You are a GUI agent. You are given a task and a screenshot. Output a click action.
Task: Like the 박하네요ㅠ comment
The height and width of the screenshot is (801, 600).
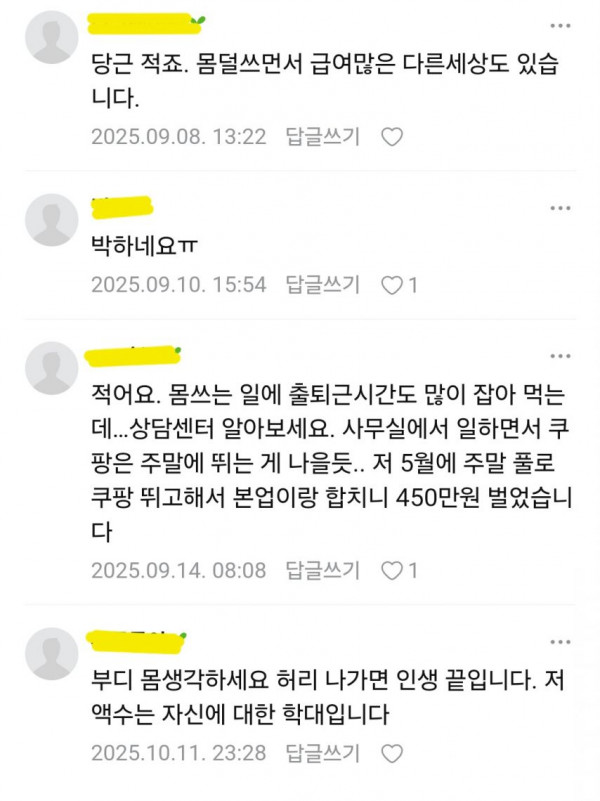point(392,285)
